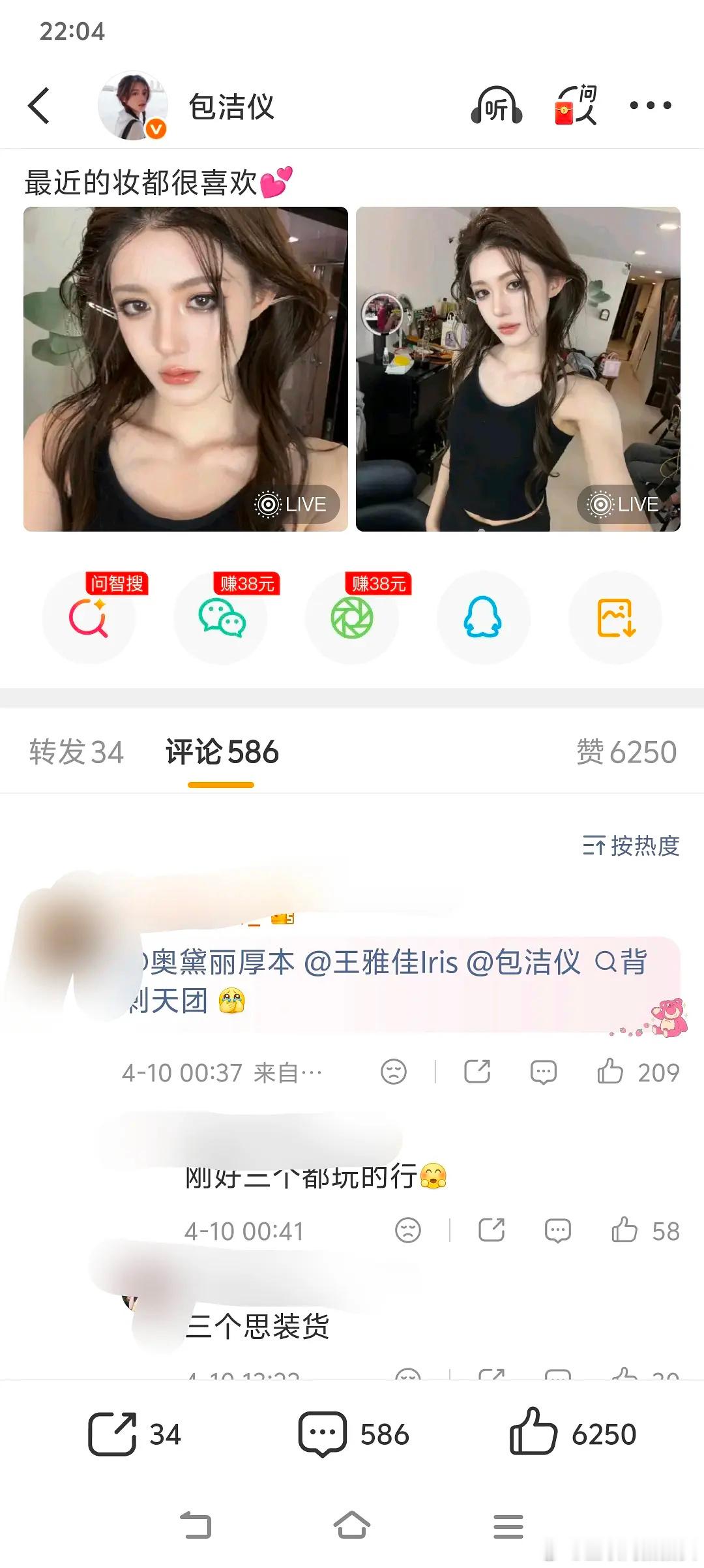Image resolution: width=704 pixels, height=1568 pixels.
Task: Share the post to WeChat
Action: pos(221,618)
